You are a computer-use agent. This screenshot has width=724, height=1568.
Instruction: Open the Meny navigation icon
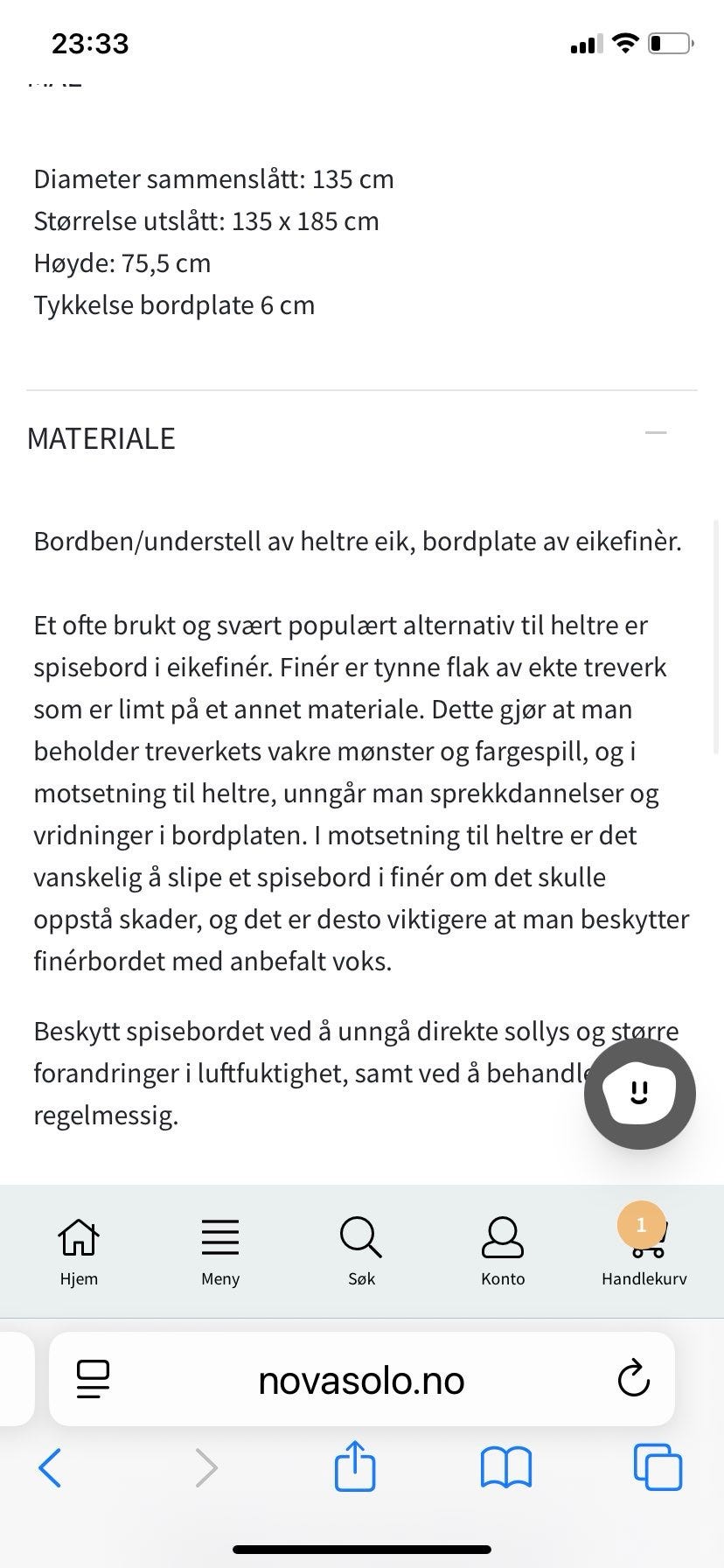pyautogui.click(x=219, y=1237)
